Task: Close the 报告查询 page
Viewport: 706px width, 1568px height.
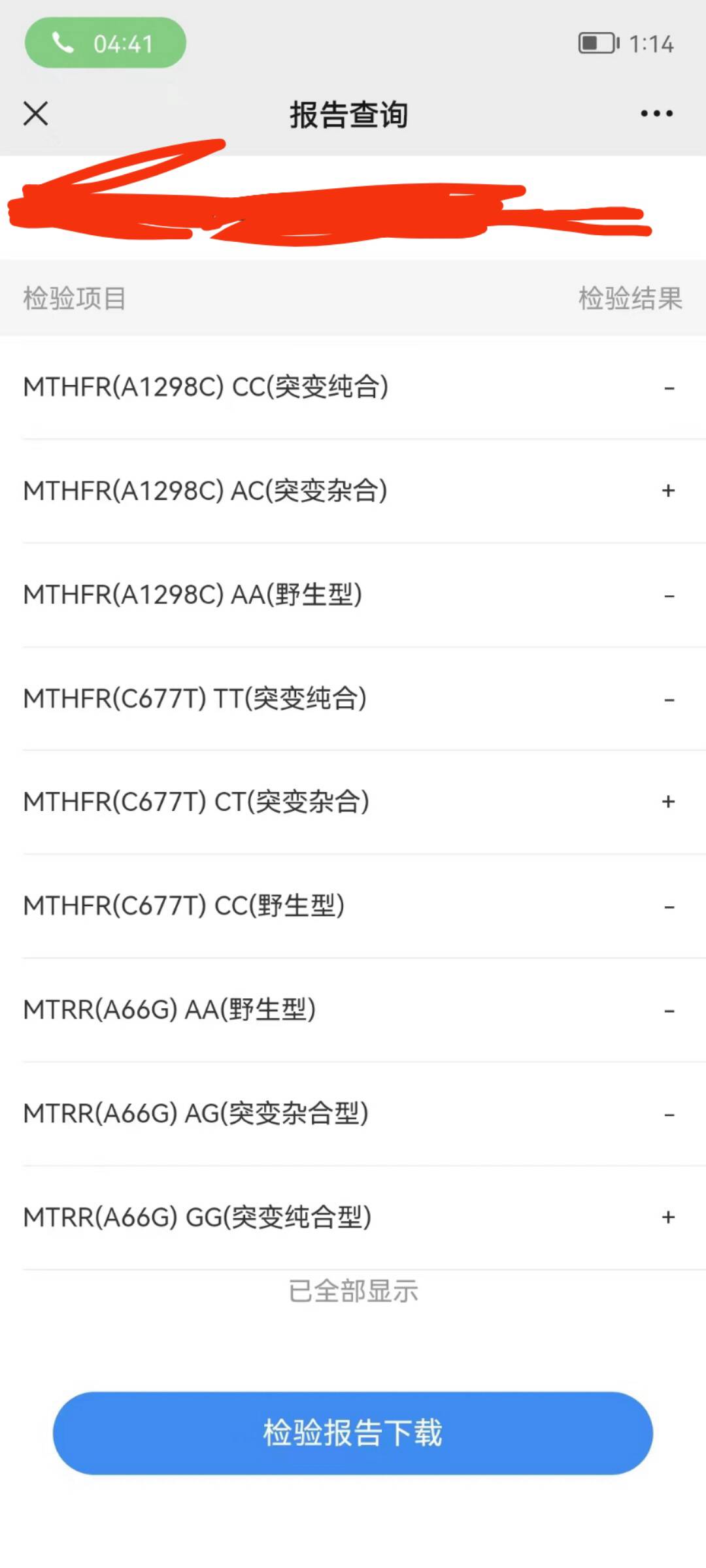Action: (36, 114)
